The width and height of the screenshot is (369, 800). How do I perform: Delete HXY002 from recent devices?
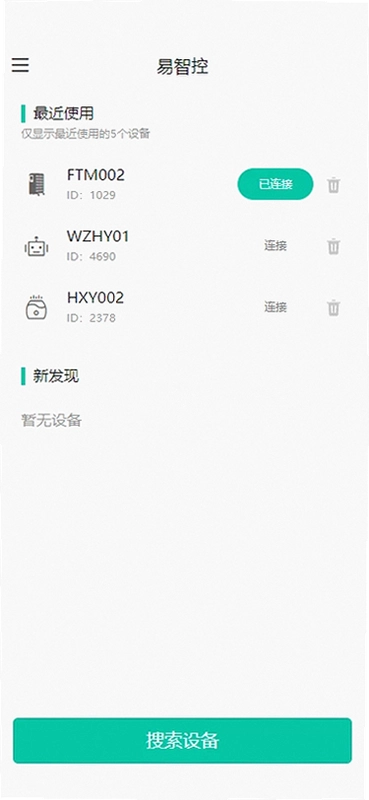[x=333, y=308]
